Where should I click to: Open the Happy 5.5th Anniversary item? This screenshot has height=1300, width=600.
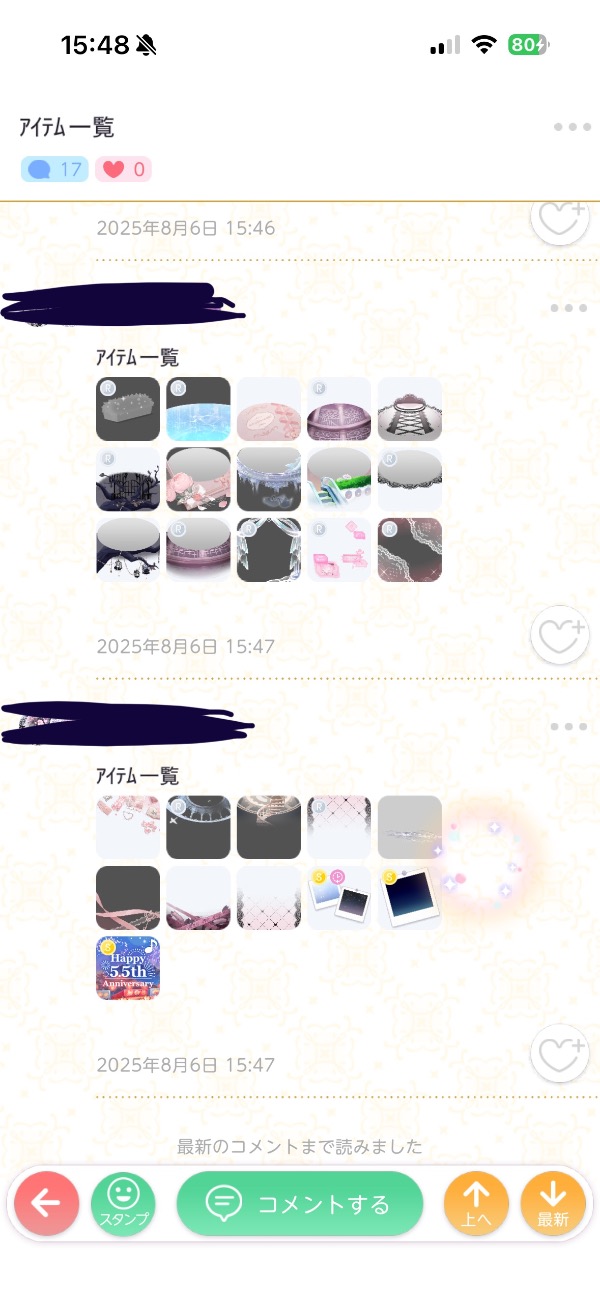128,968
